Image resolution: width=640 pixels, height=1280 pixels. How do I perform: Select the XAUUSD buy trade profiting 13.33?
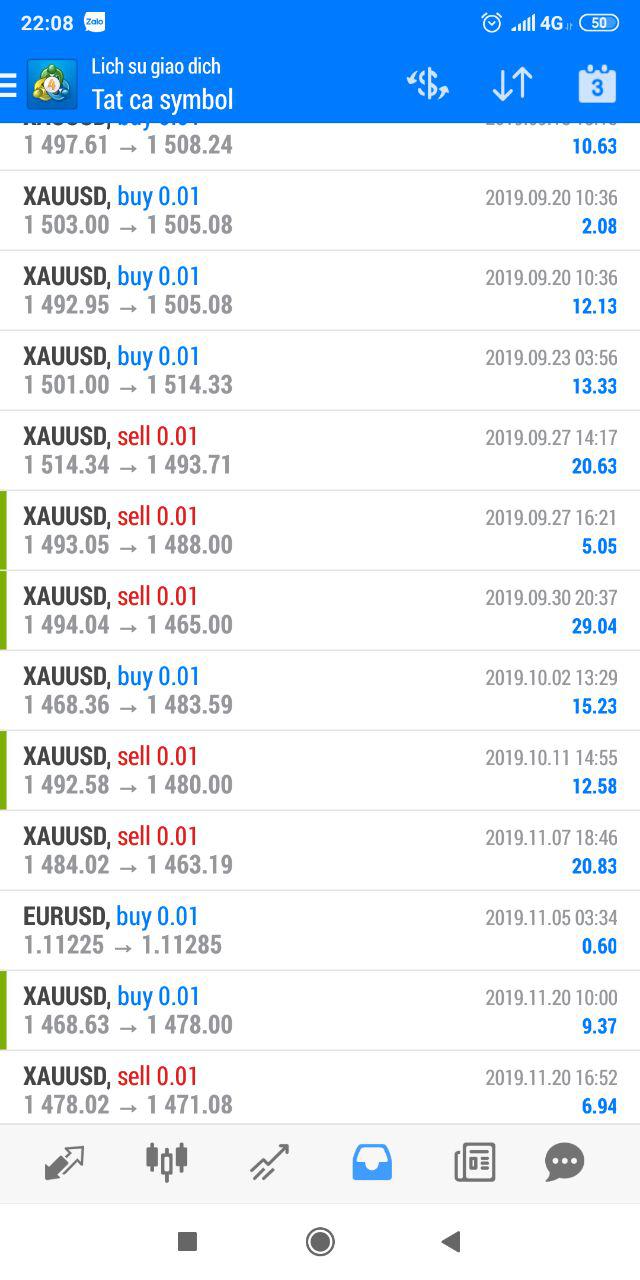[x=320, y=370]
